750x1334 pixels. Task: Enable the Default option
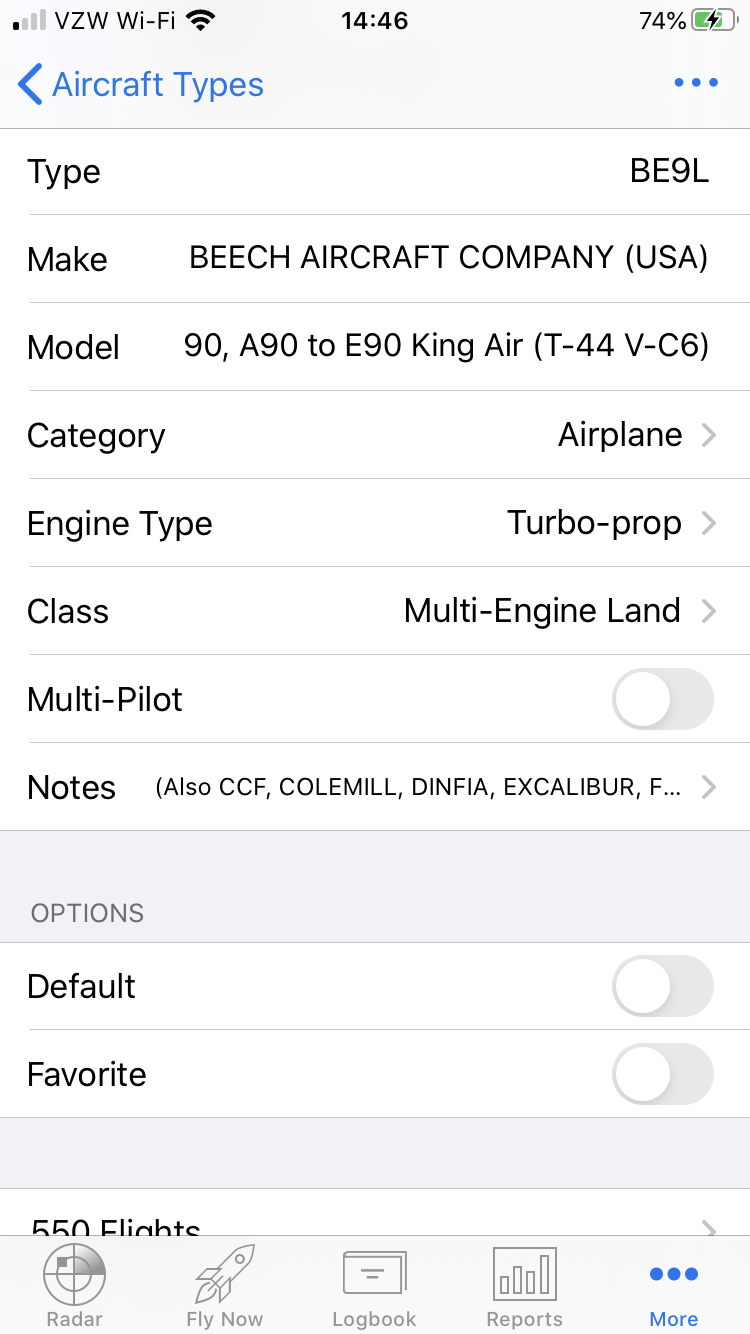click(662, 986)
